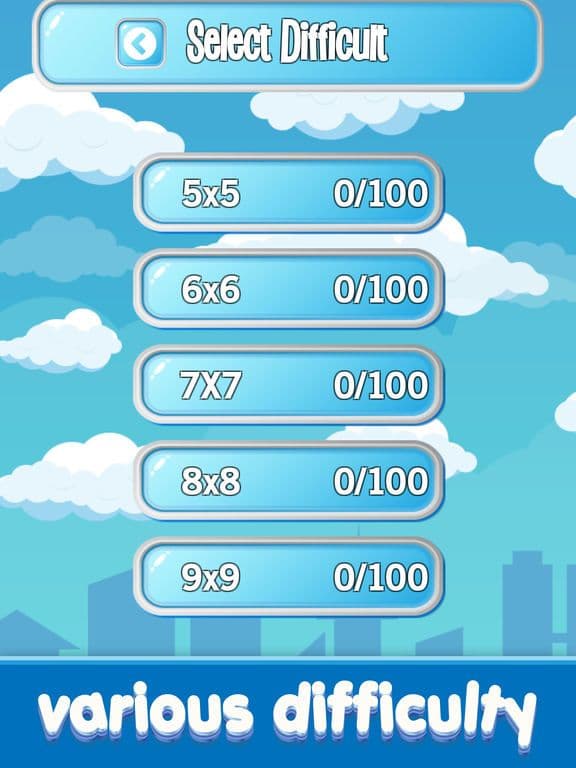
Task: Go back using the arrow button
Action: (x=141, y=43)
